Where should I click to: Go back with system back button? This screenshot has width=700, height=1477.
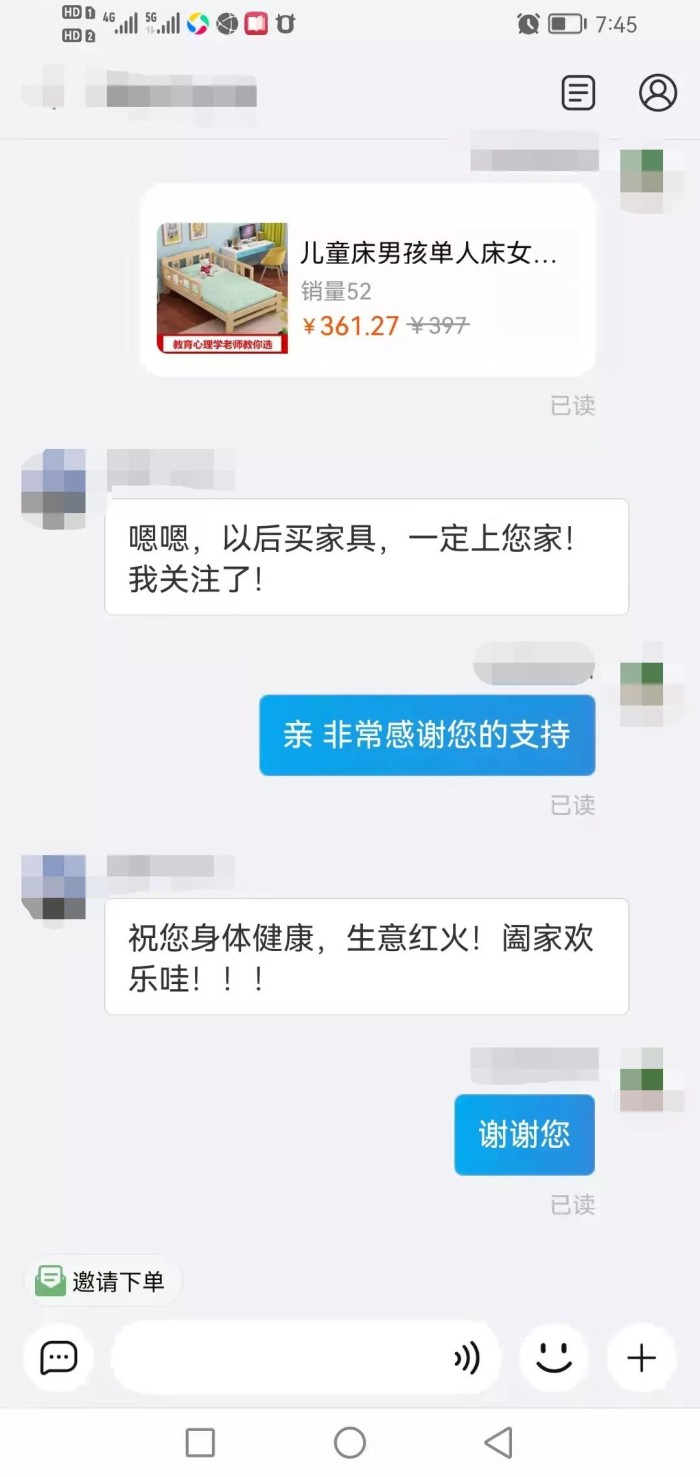(x=498, y=1442)
